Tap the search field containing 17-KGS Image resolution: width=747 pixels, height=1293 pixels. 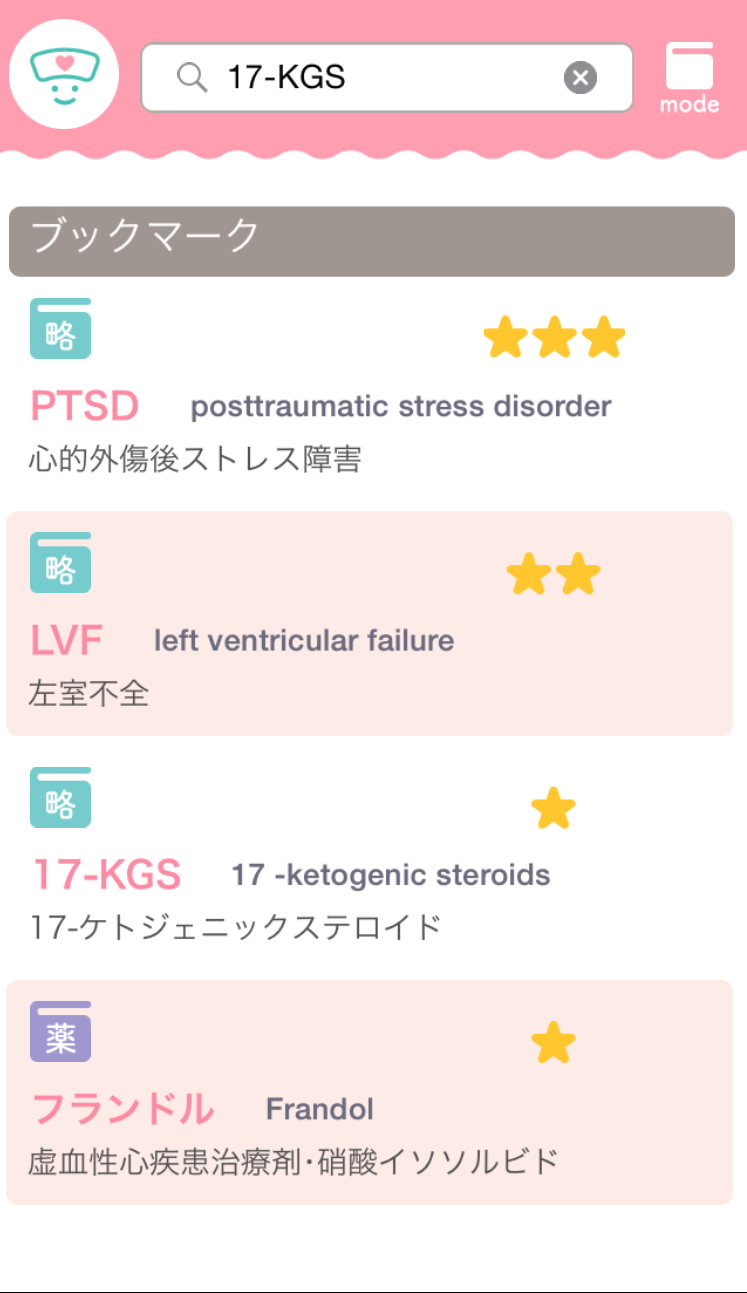387,77
